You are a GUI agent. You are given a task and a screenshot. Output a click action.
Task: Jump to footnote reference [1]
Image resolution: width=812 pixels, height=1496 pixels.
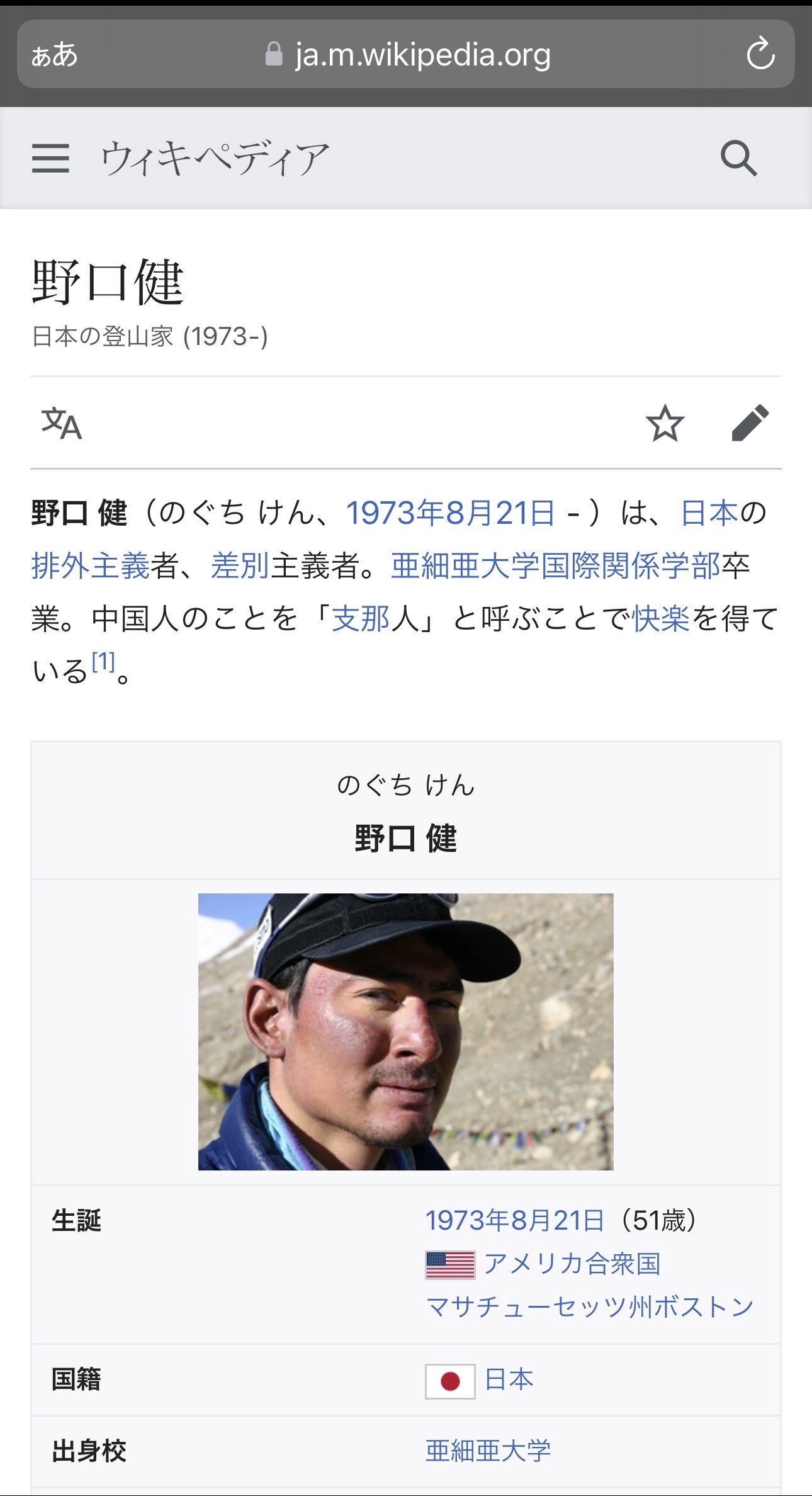click(x=103, y=662)
